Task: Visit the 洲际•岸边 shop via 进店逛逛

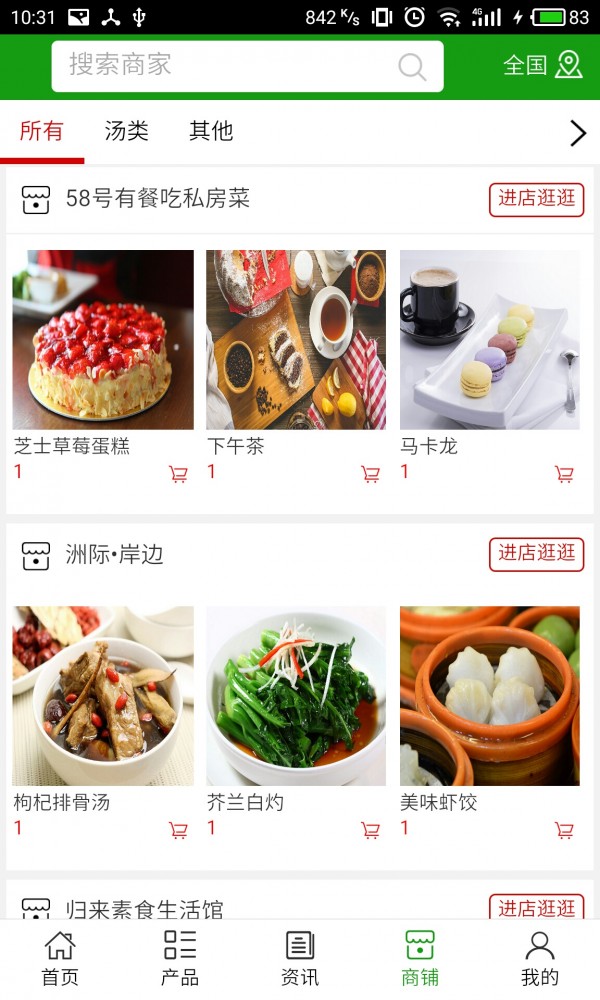Action: point(536,554)
